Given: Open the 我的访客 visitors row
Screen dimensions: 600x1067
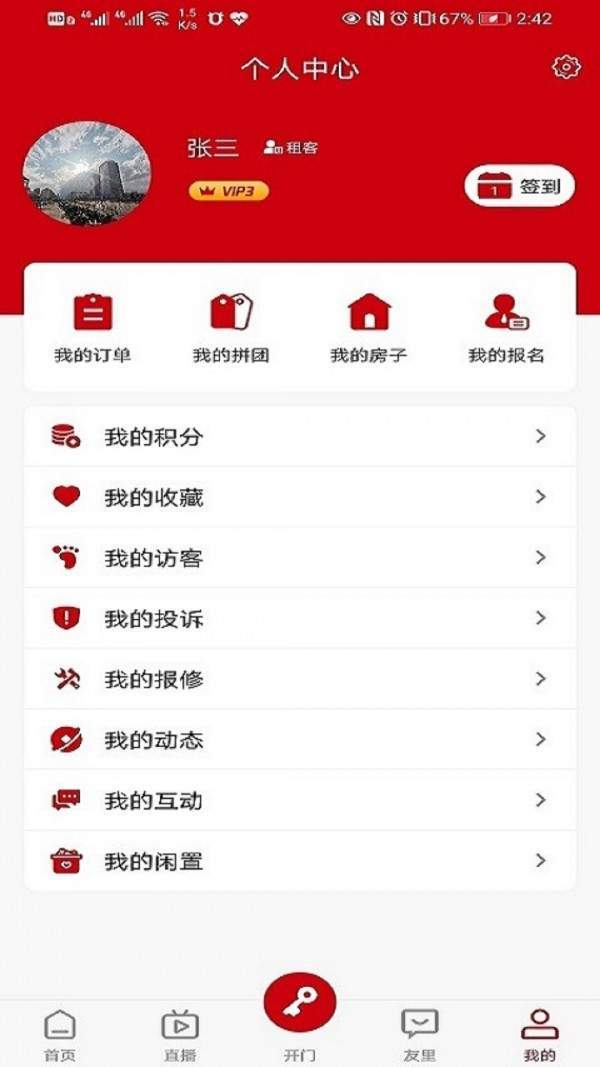Looking at the screenshot, I should point(300,558).
